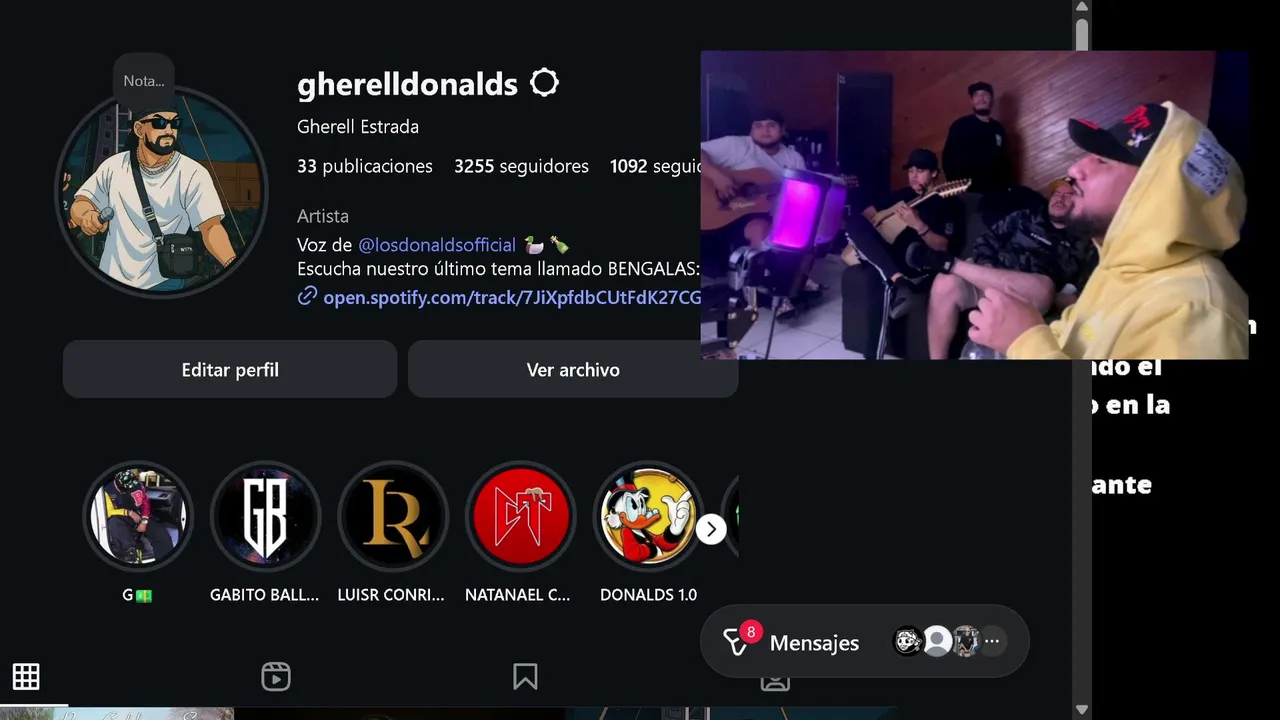Switch to the saved bookmarks tab
This screenshot has width=1280, height=720.
(525, 677)
